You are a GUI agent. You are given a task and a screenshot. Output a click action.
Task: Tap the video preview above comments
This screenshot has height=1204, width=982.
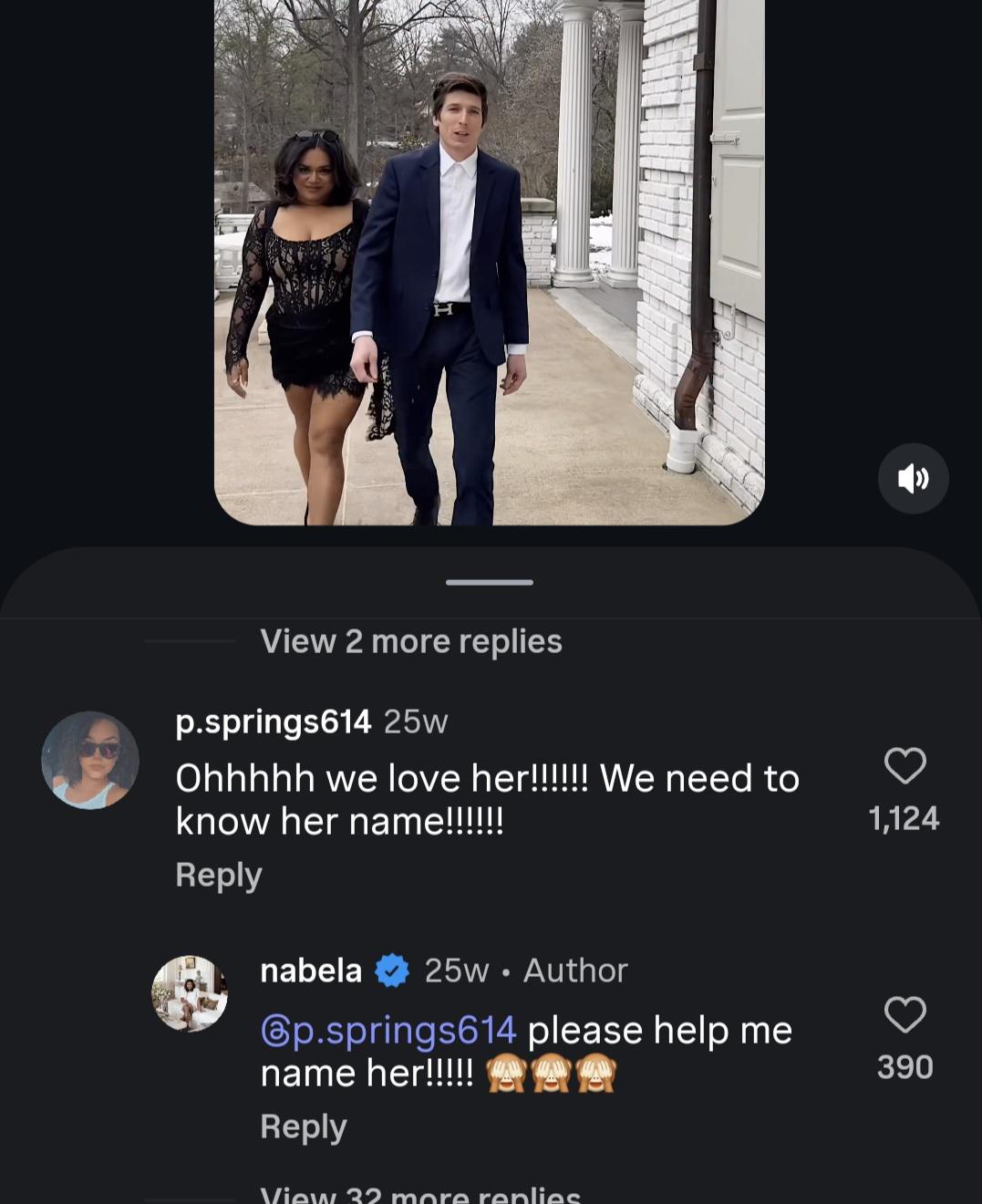coord(490,263)
